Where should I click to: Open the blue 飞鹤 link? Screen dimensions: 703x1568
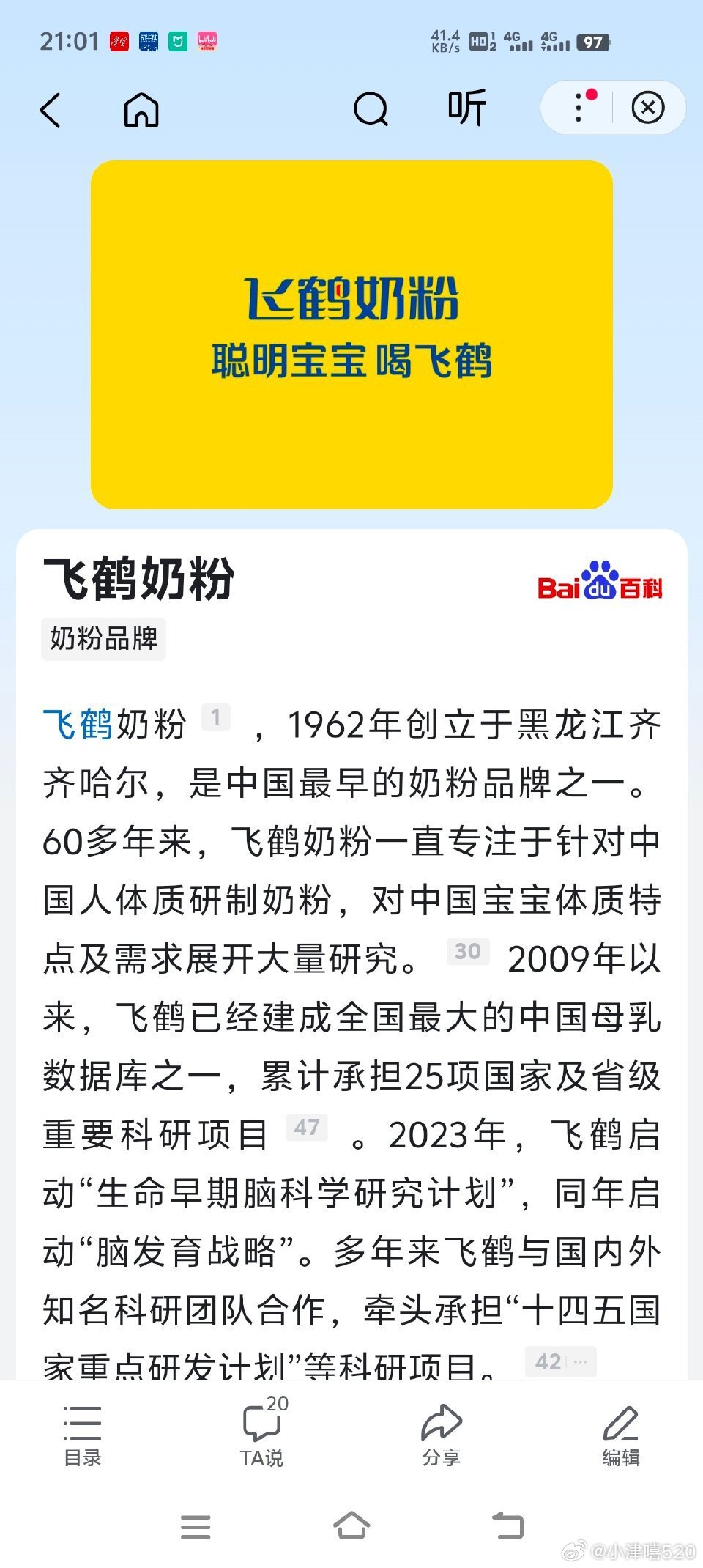78,724
